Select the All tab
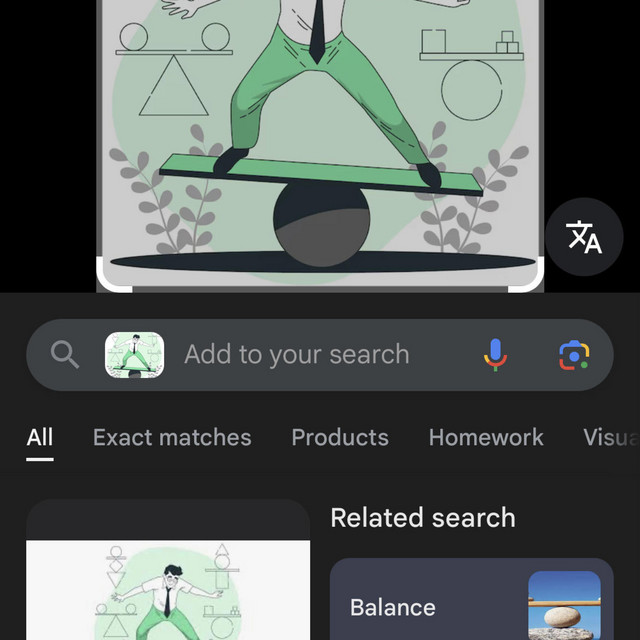Viewport: 640px width, 640px height. 40,438
